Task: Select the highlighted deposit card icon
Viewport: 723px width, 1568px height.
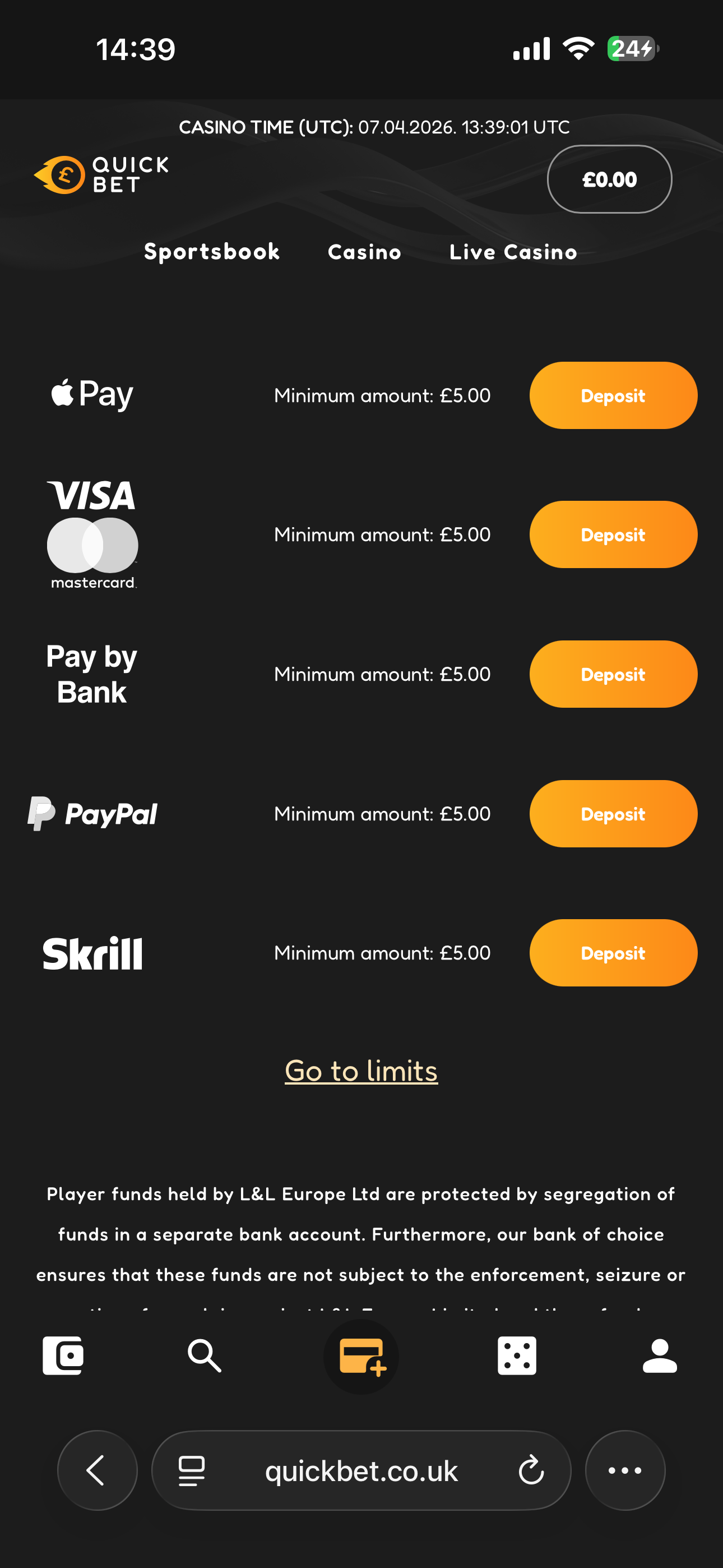Action: pos(361,1356)
